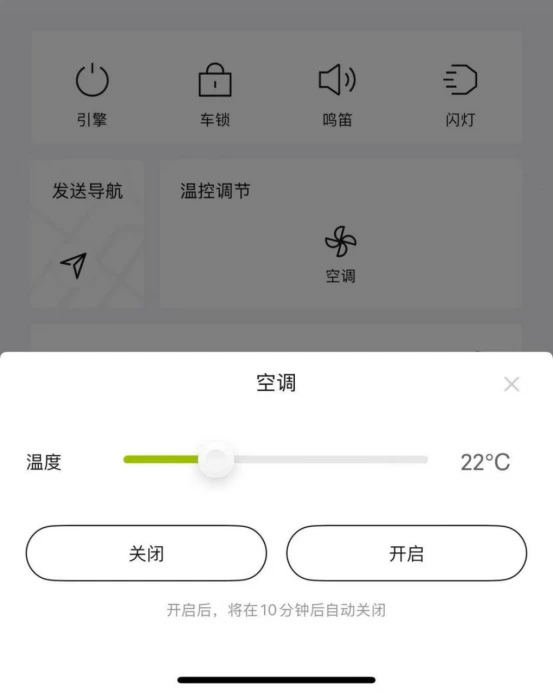Tap 开启 to turn on air conditioning
The image size is (553, 695).
tap(406, 553)
